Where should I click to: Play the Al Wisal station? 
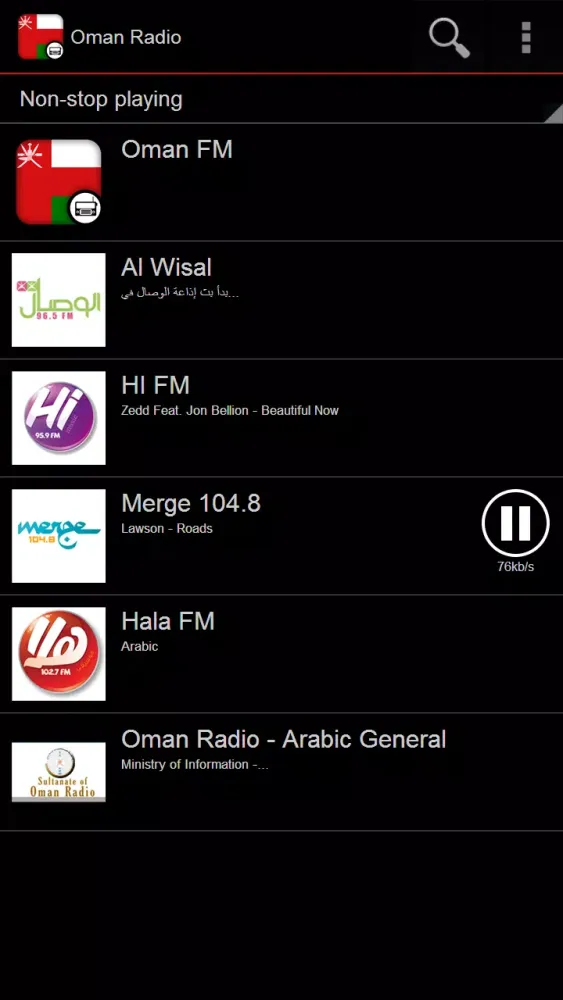pos(281,300)
